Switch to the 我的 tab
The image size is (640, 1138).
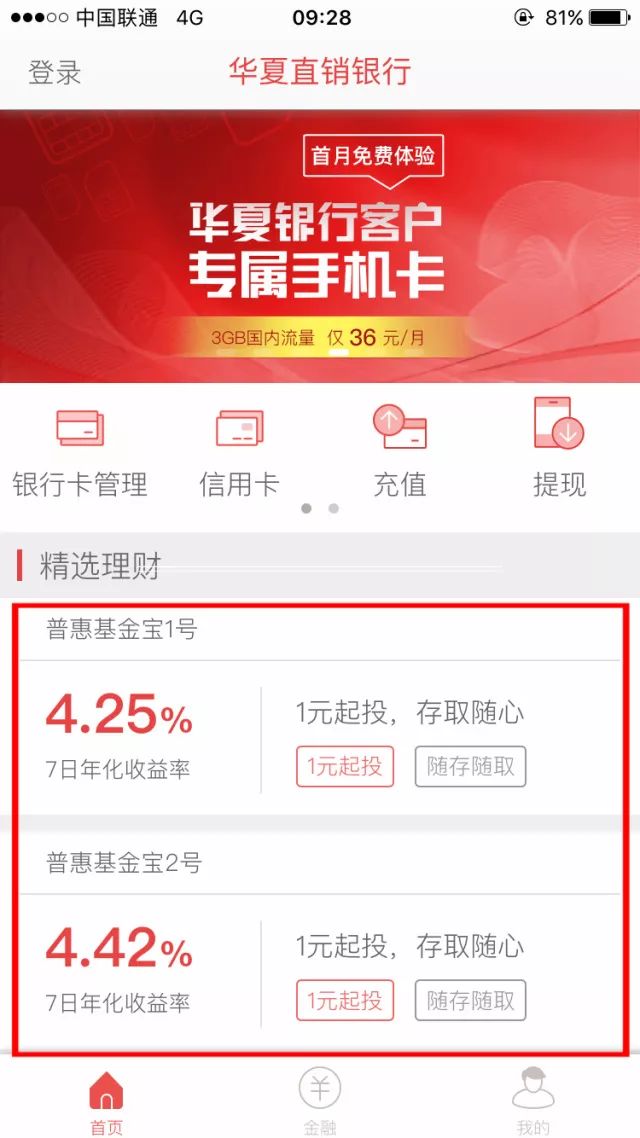tap(533, 1100)
